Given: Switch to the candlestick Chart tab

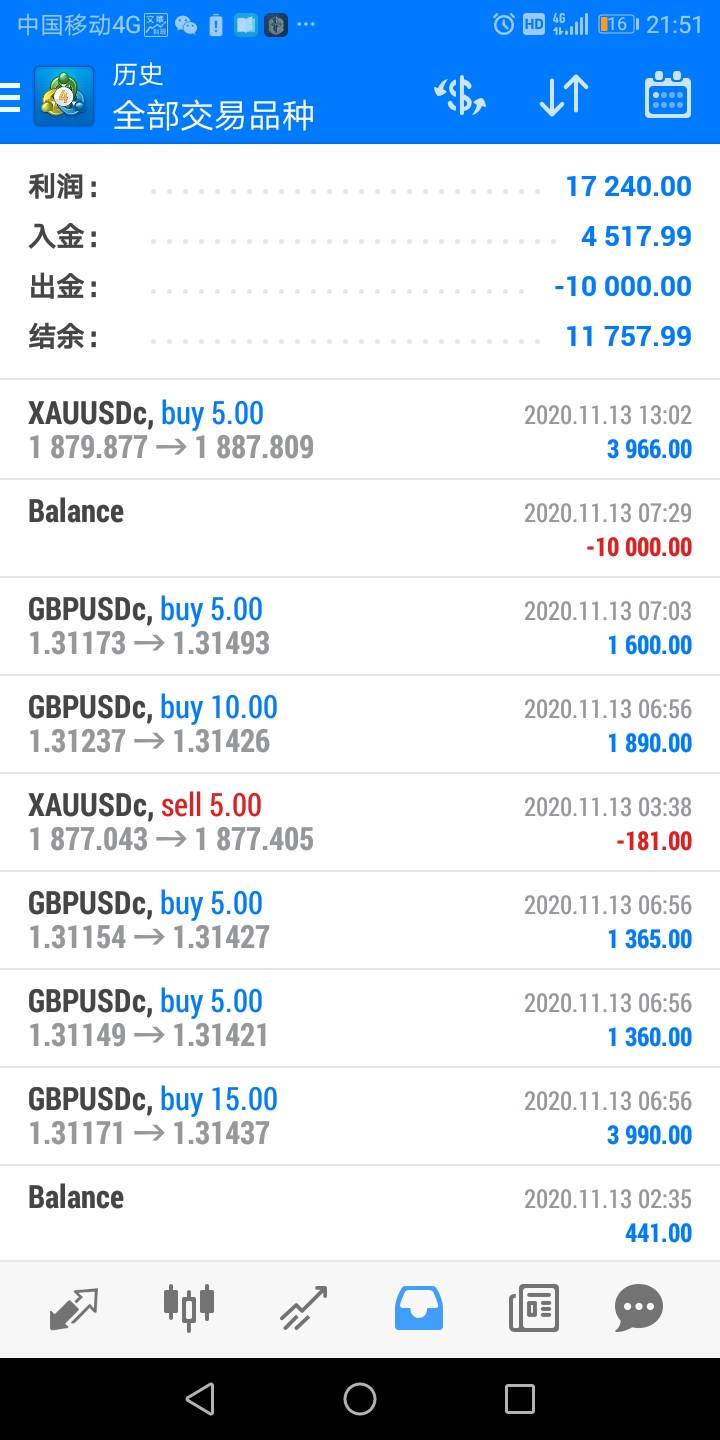Looking at the screenshot, I should point(188,1308).
